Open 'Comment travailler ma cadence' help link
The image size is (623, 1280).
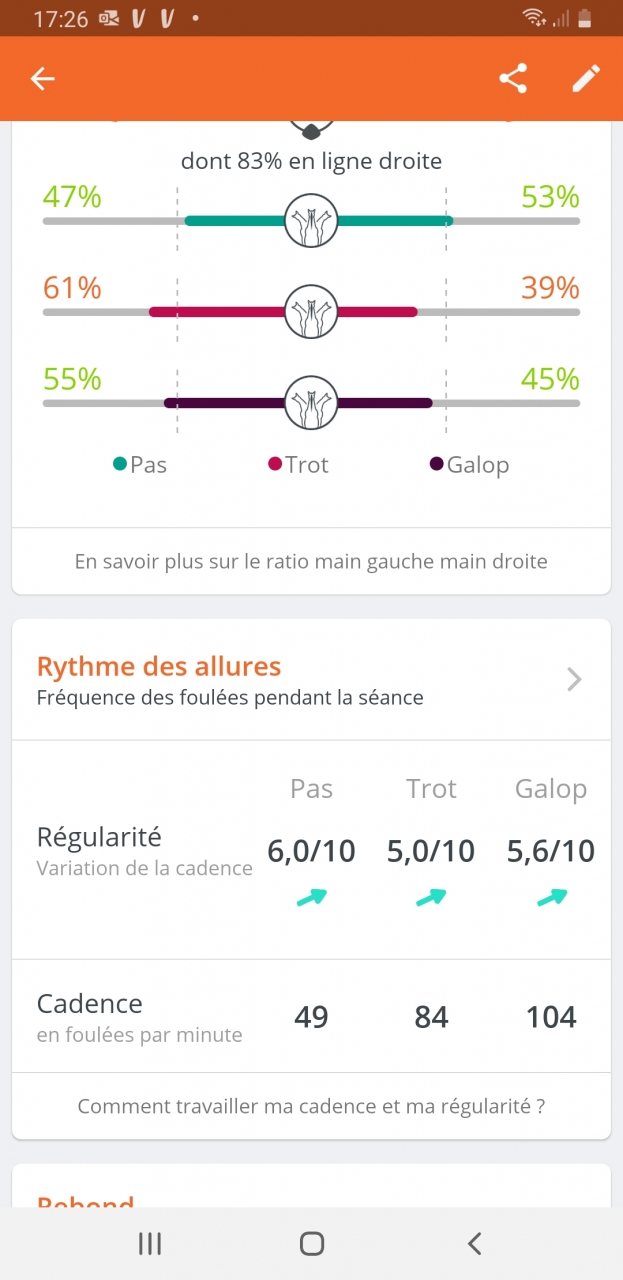tap(311, 1106)
